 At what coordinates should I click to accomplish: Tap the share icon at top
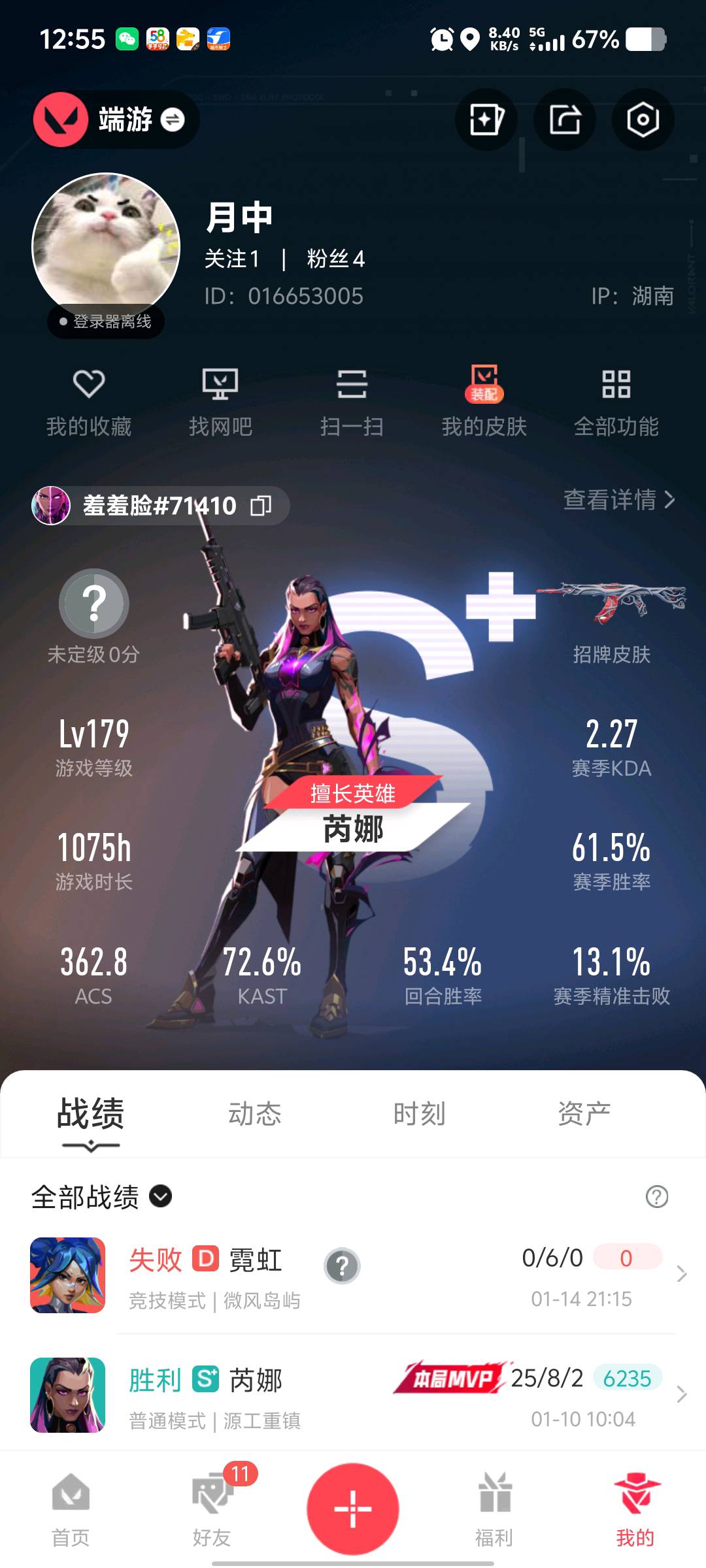564,120
